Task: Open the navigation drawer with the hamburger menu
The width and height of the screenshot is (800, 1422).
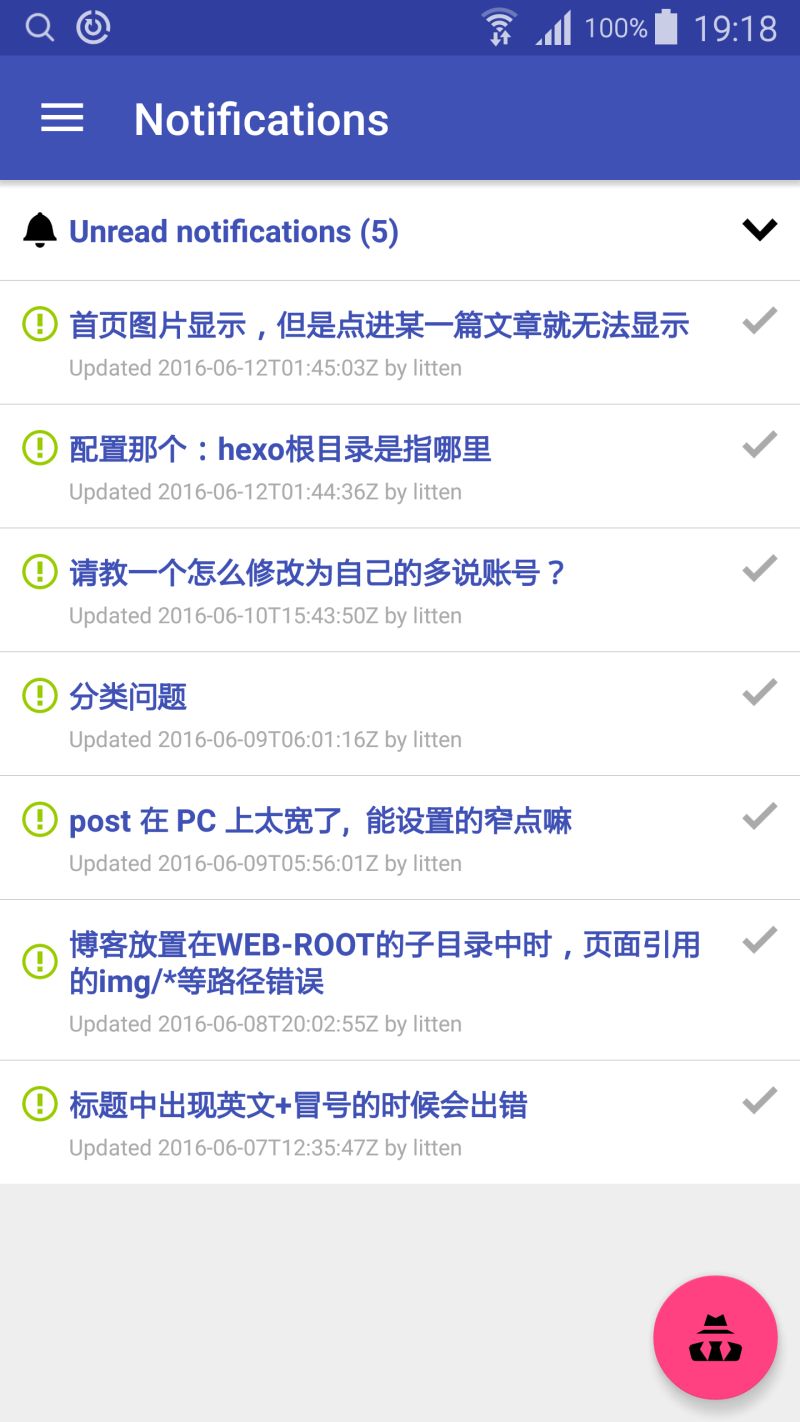Action: coord(62,118)
